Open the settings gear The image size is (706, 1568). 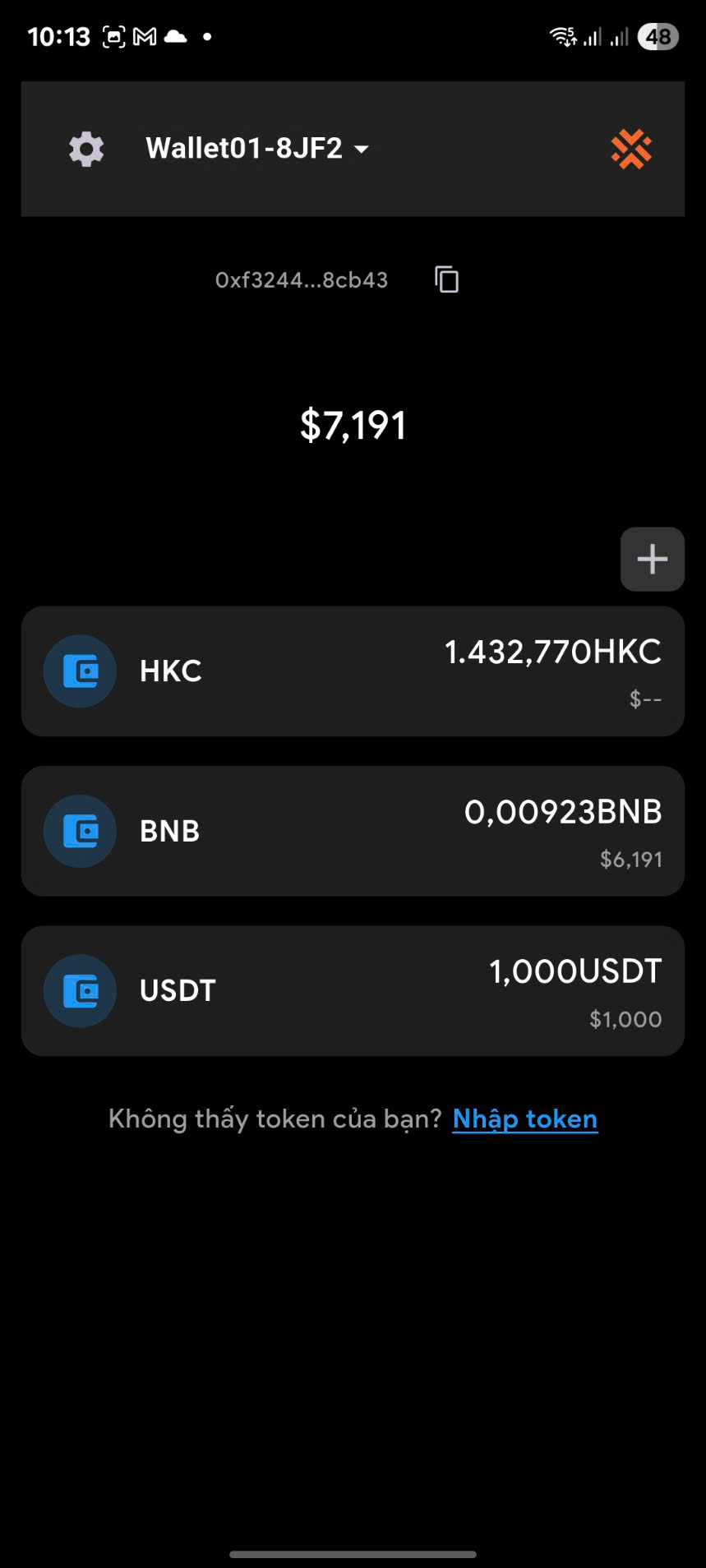(86, 150)
